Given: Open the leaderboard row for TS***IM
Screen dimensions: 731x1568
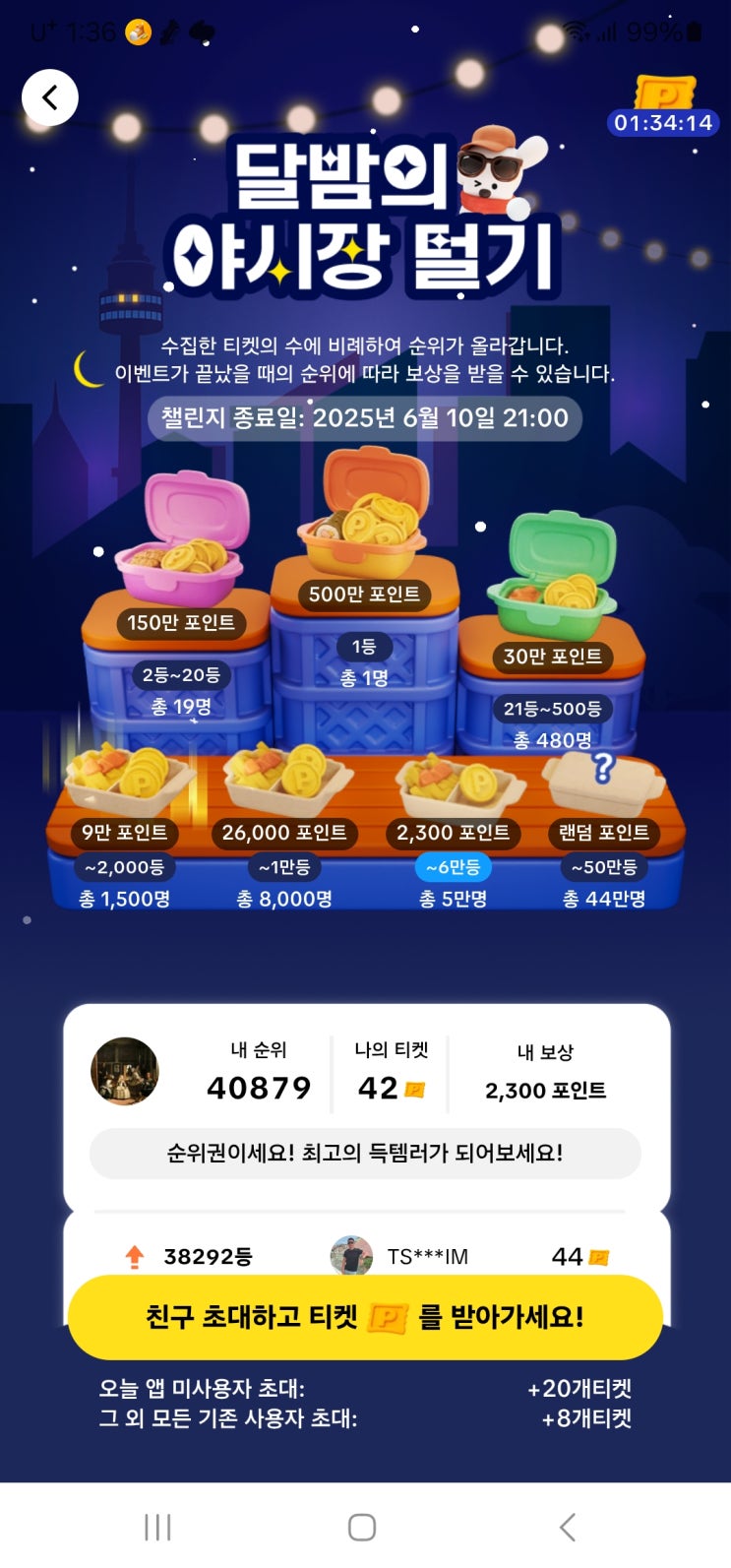Looking at the screenshot, I should (366, 1256).
